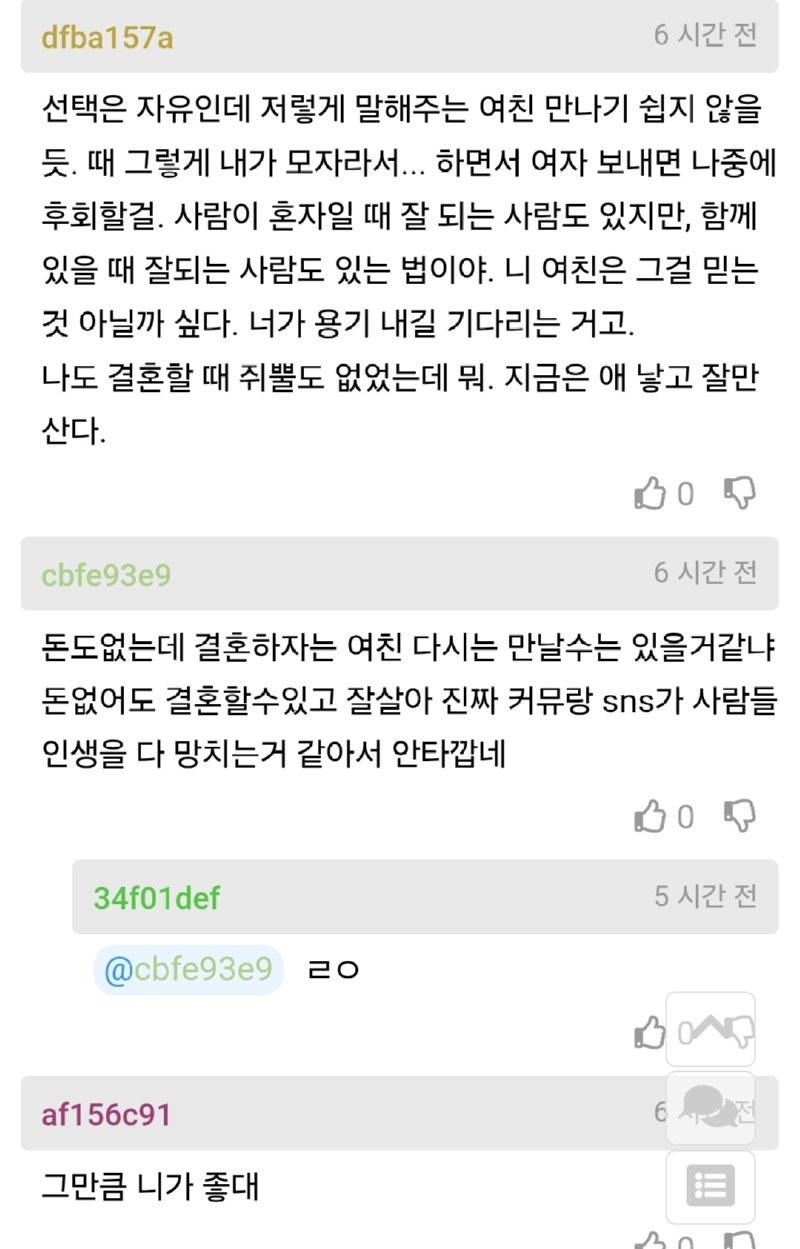Open af156c91's user name
Image resolution: width=800 pixels, height=1249 pixels.
[106, 1114]
